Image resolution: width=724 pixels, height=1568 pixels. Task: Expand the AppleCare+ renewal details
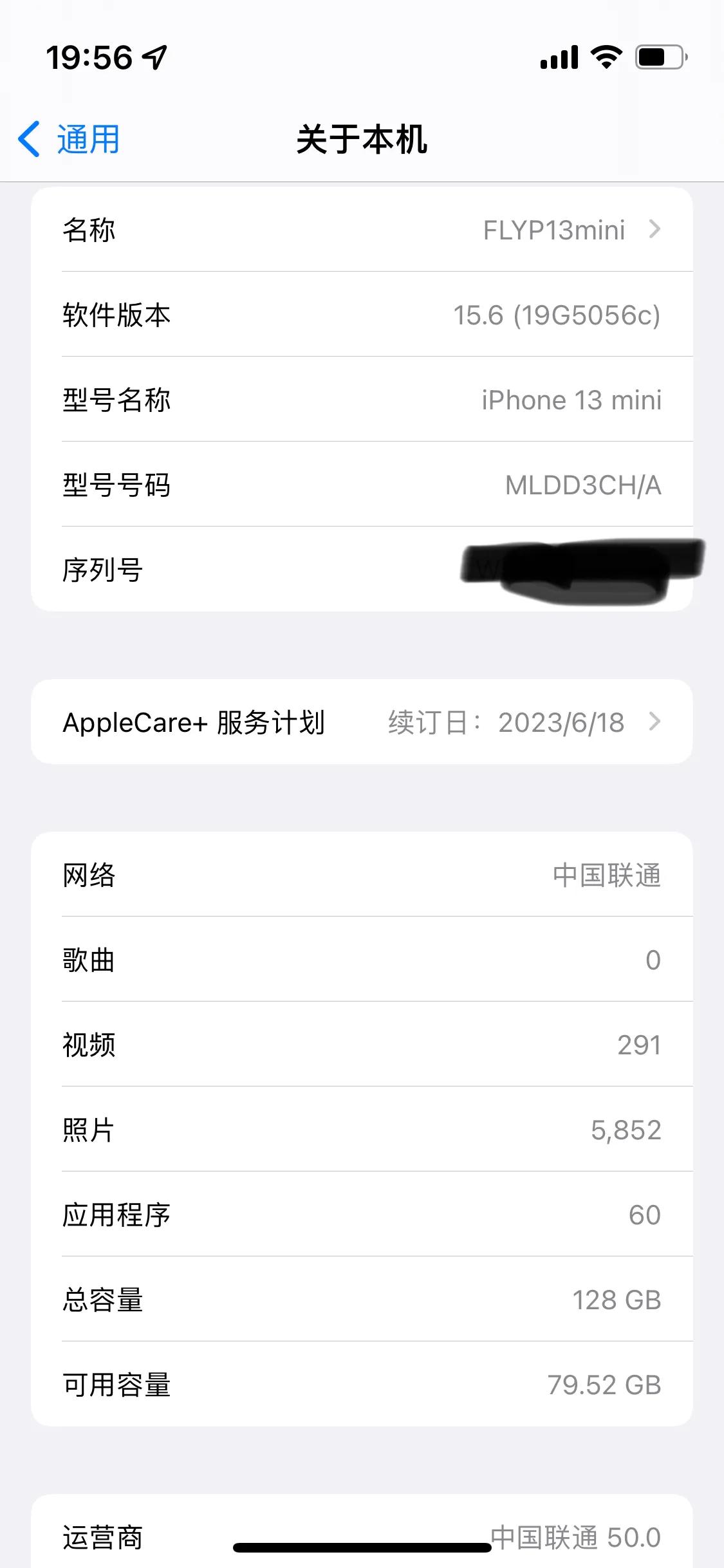[362, 722]
